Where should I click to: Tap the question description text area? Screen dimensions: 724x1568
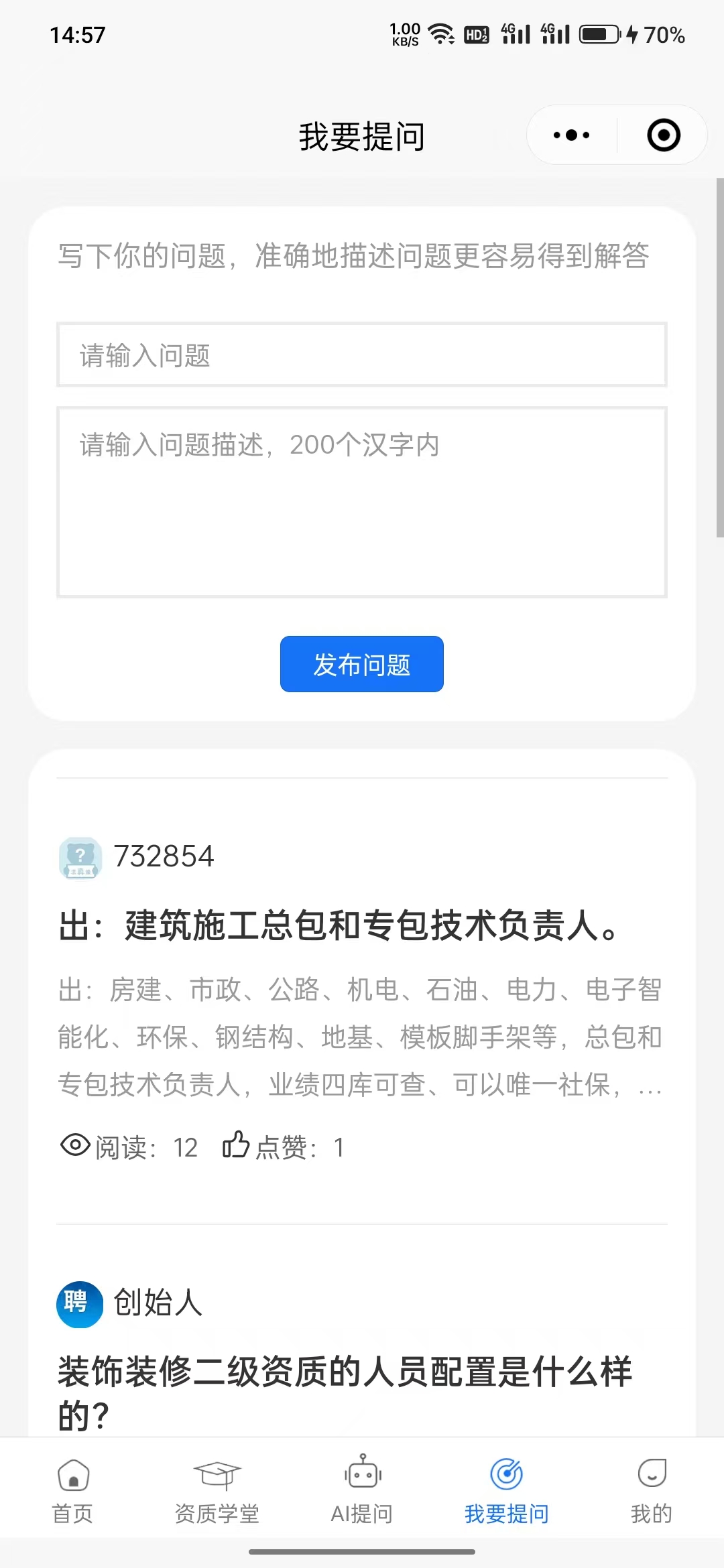[362, 502]
